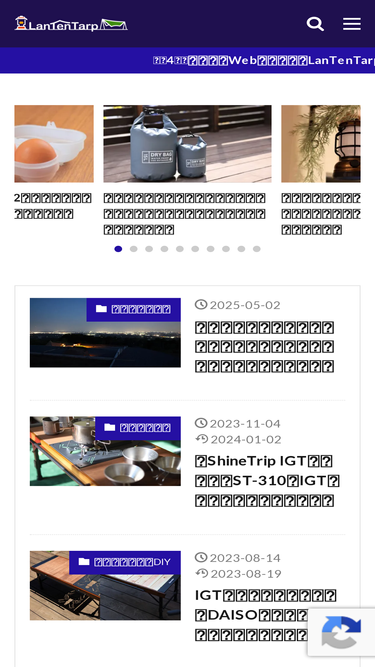Tap the scrolling announcement bar
Screen dimensions: 375x667
188,60
